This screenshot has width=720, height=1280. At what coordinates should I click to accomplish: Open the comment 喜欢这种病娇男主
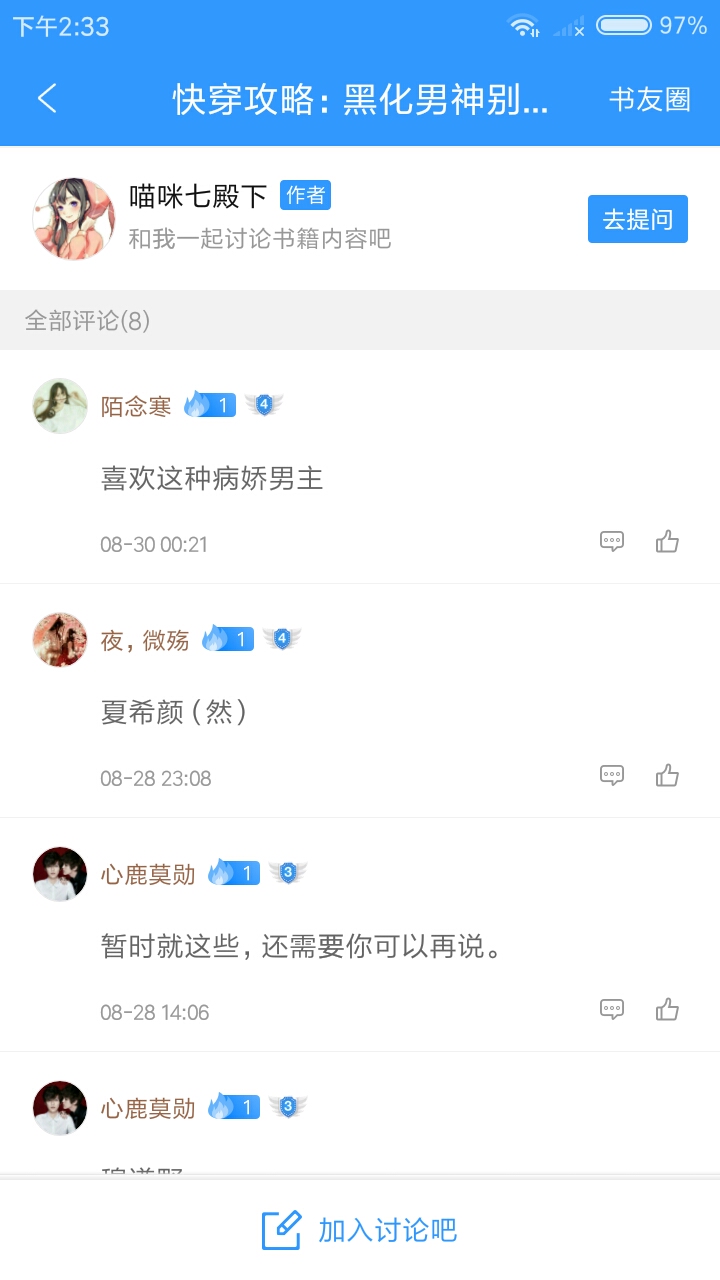(x=213, y=478)
